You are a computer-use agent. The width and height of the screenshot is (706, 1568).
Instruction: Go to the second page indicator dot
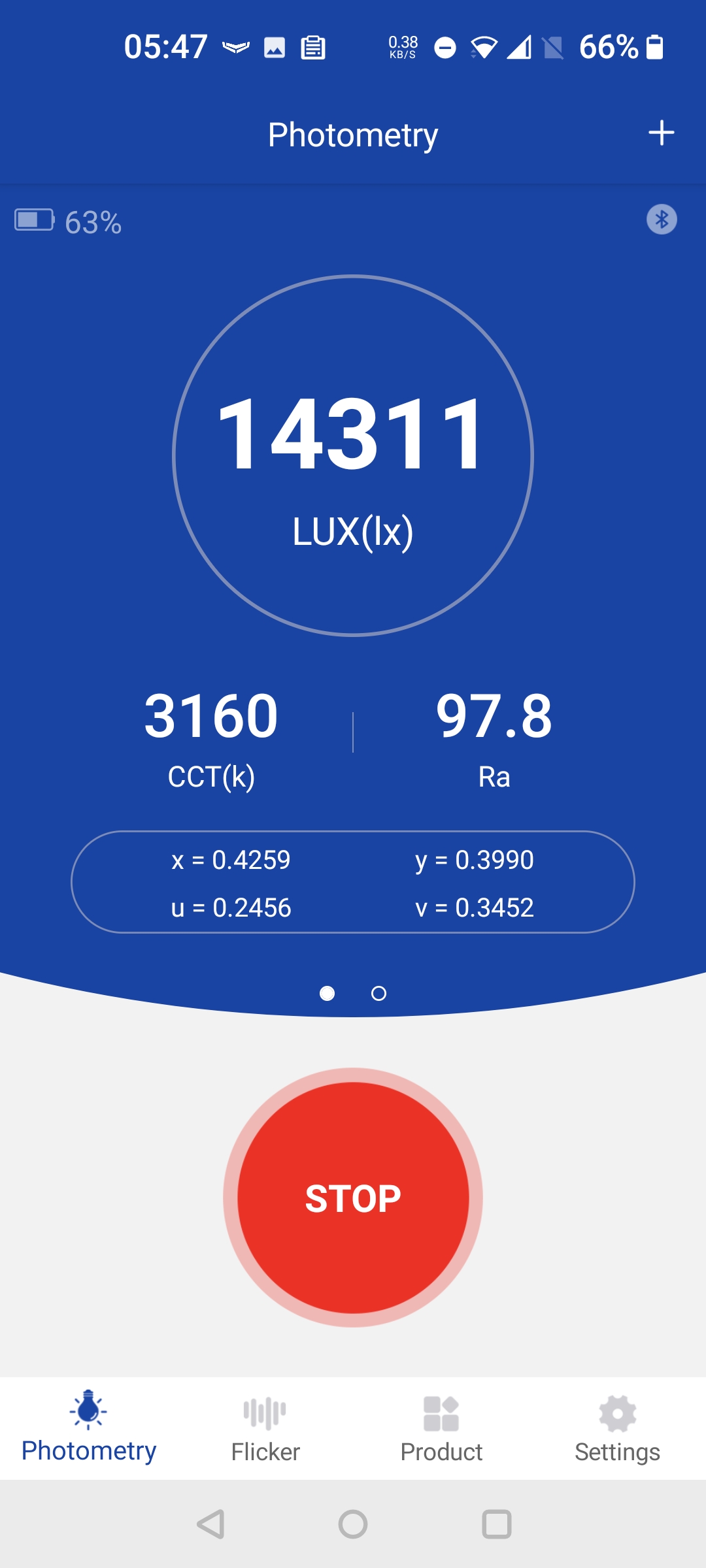[378, 994]
